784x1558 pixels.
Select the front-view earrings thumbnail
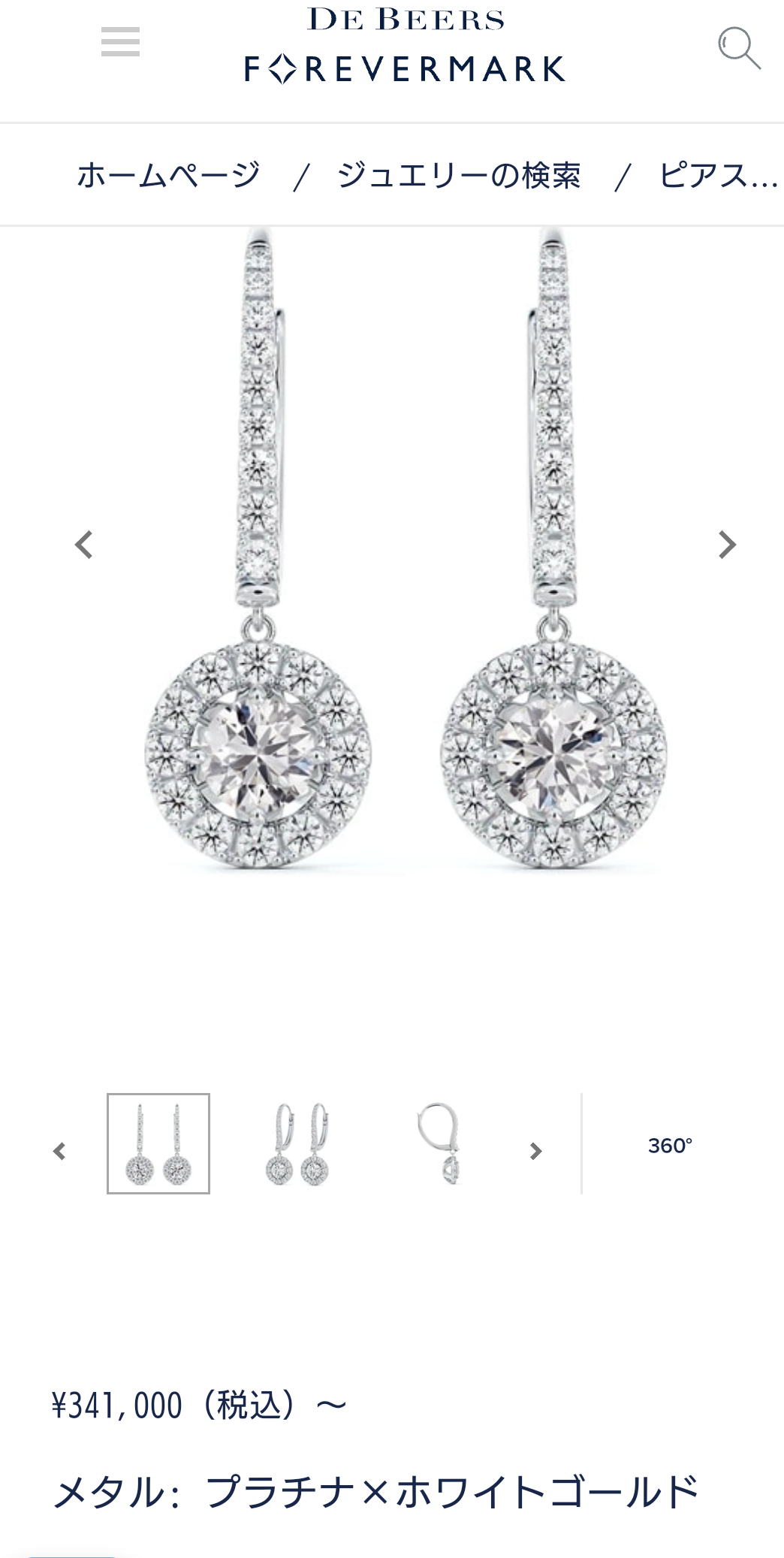(x=158, y=1143)
